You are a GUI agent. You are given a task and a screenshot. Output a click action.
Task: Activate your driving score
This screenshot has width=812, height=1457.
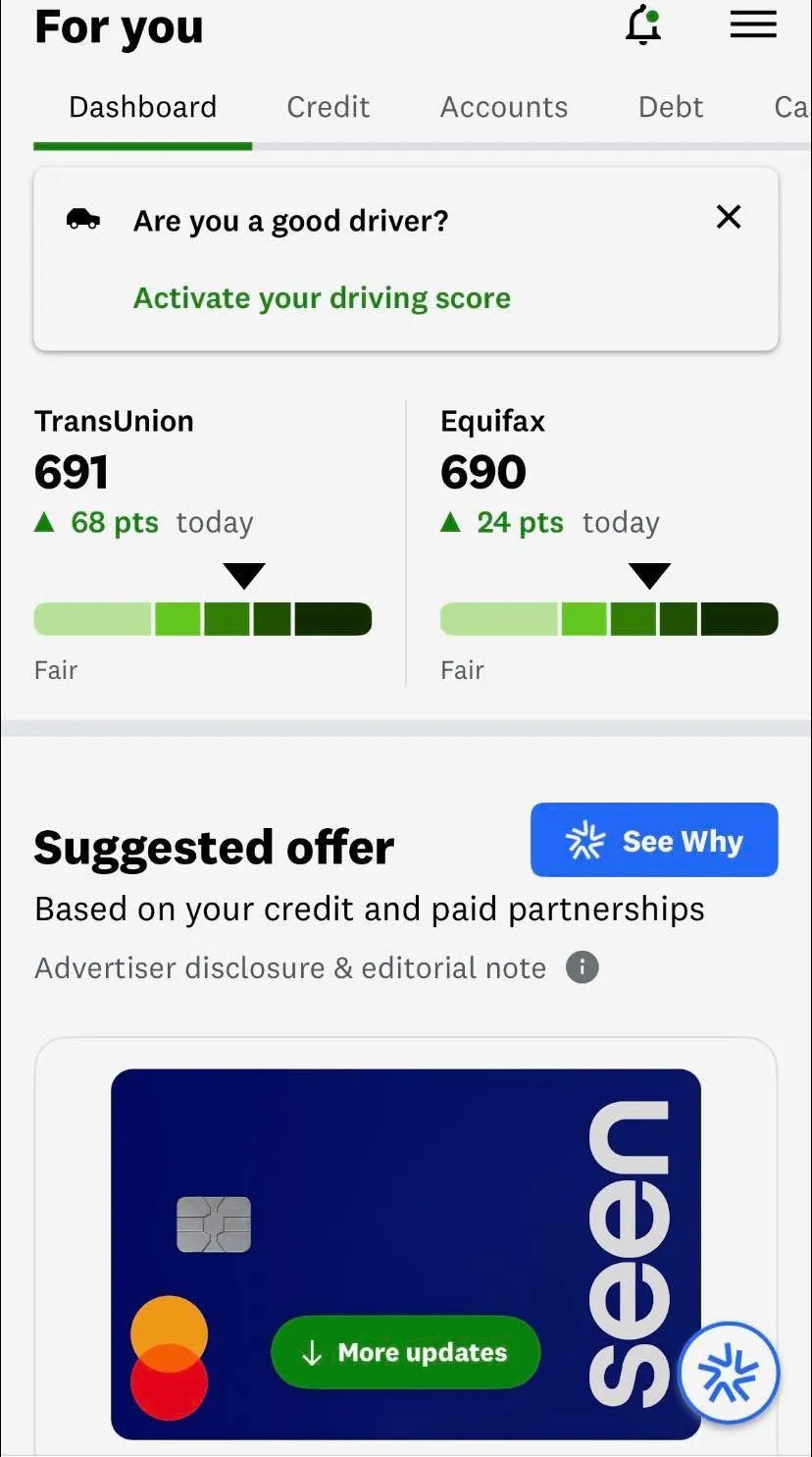(322, 298)
